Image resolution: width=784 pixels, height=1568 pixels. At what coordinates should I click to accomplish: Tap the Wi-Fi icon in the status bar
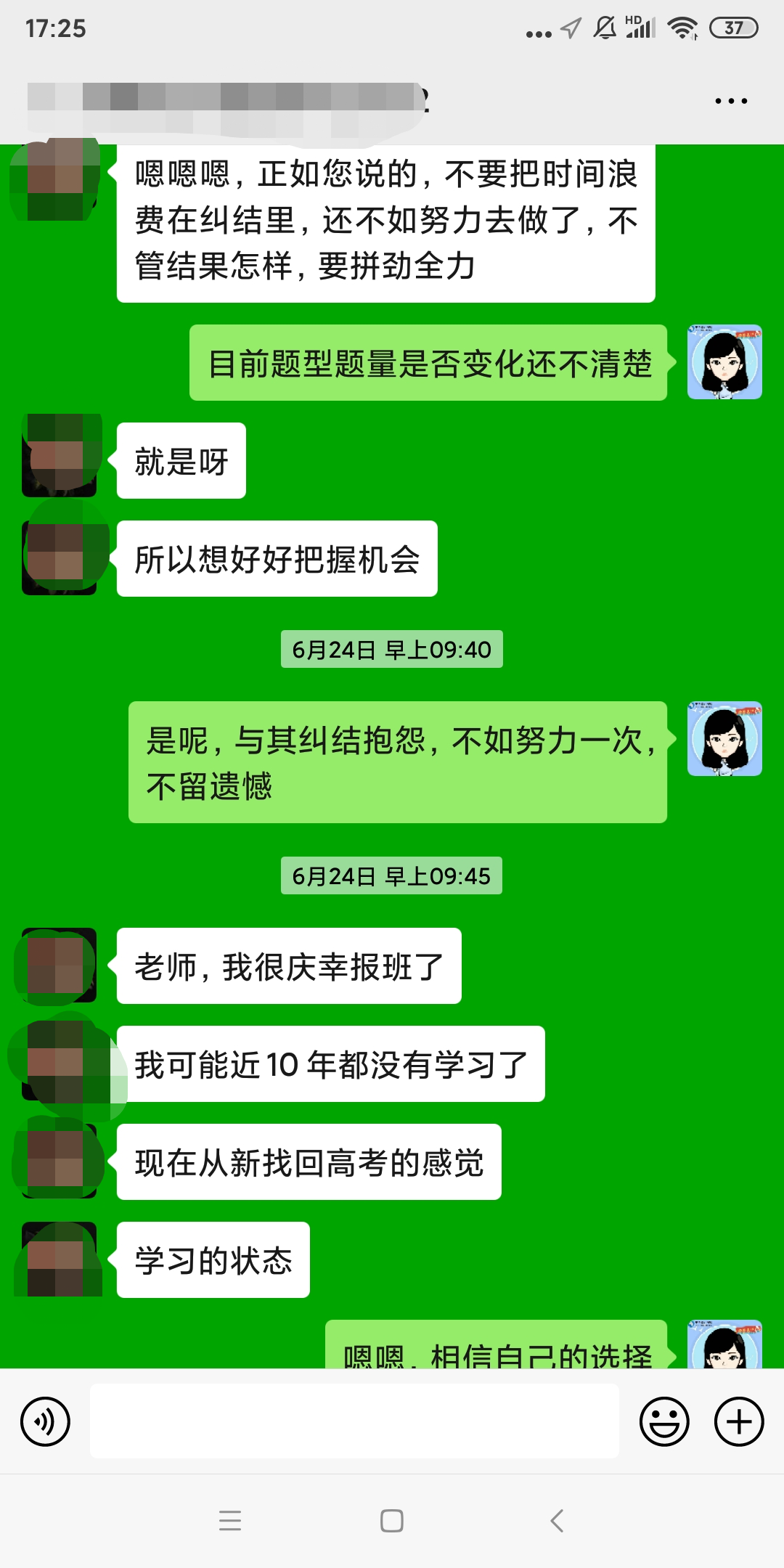pyautogui.click(x=683, y=29)
